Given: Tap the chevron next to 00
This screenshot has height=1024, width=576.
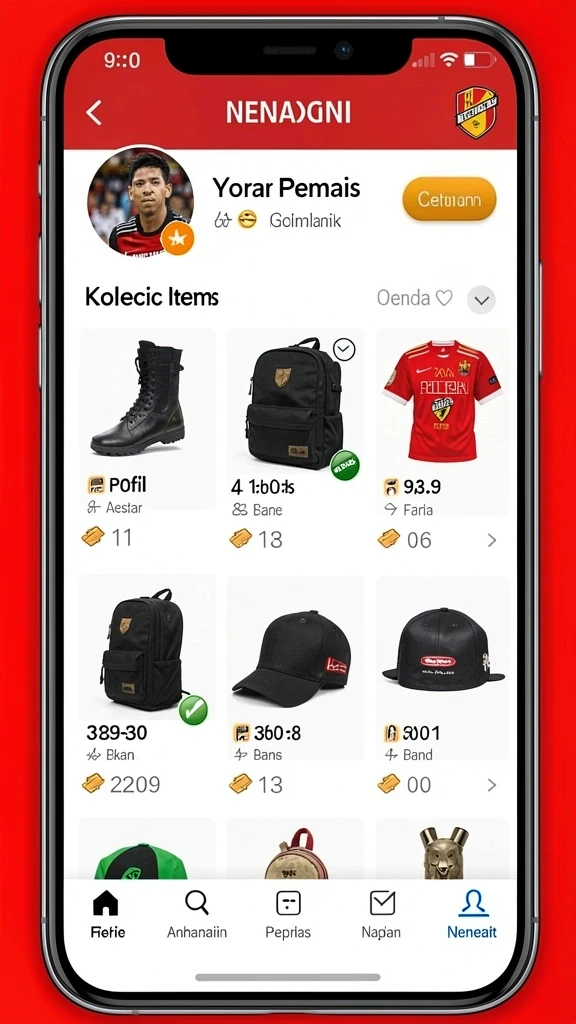Looking at the screenshot, I should pyautogui.click(x=492, y=785).
